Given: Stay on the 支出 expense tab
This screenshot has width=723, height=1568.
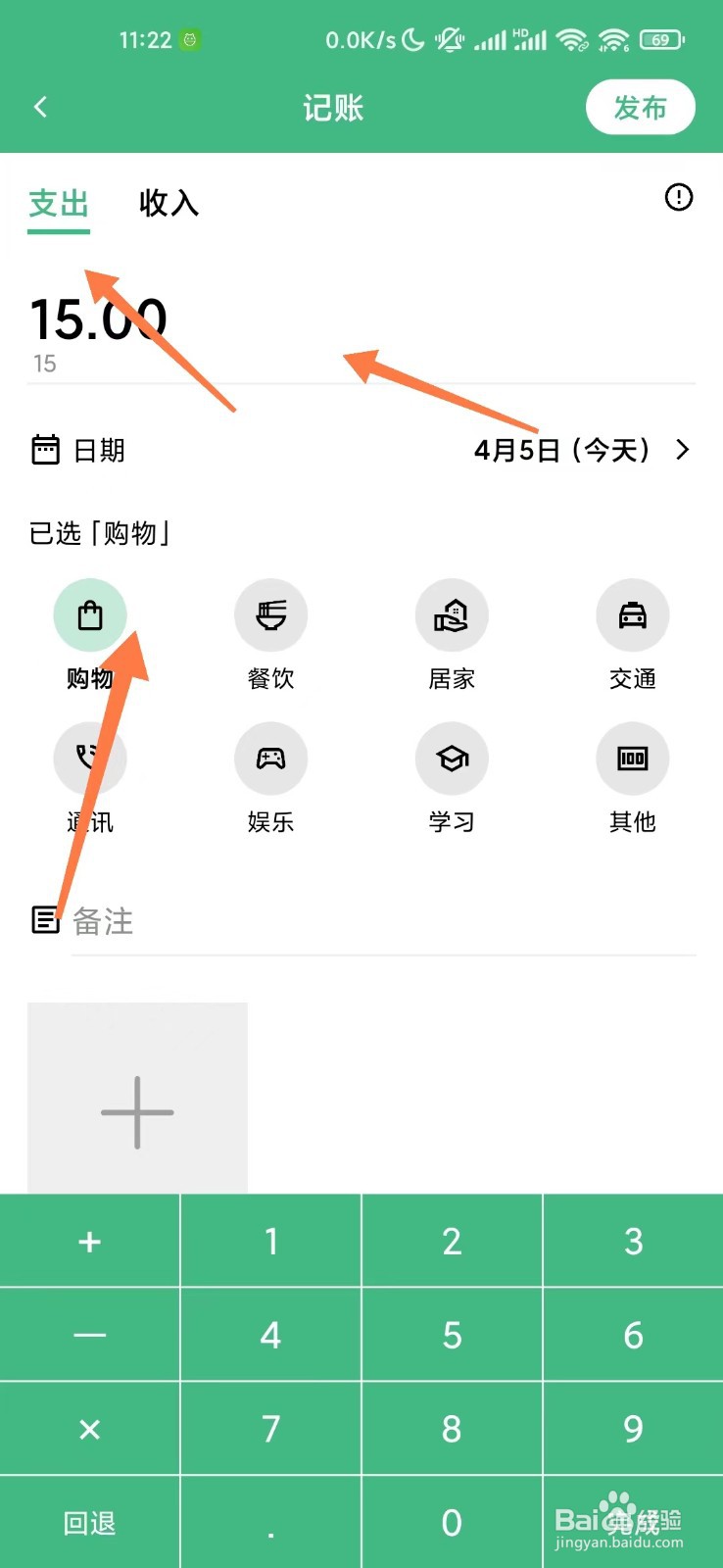Looking at the screenshot, I should click(x=58, y=204).
